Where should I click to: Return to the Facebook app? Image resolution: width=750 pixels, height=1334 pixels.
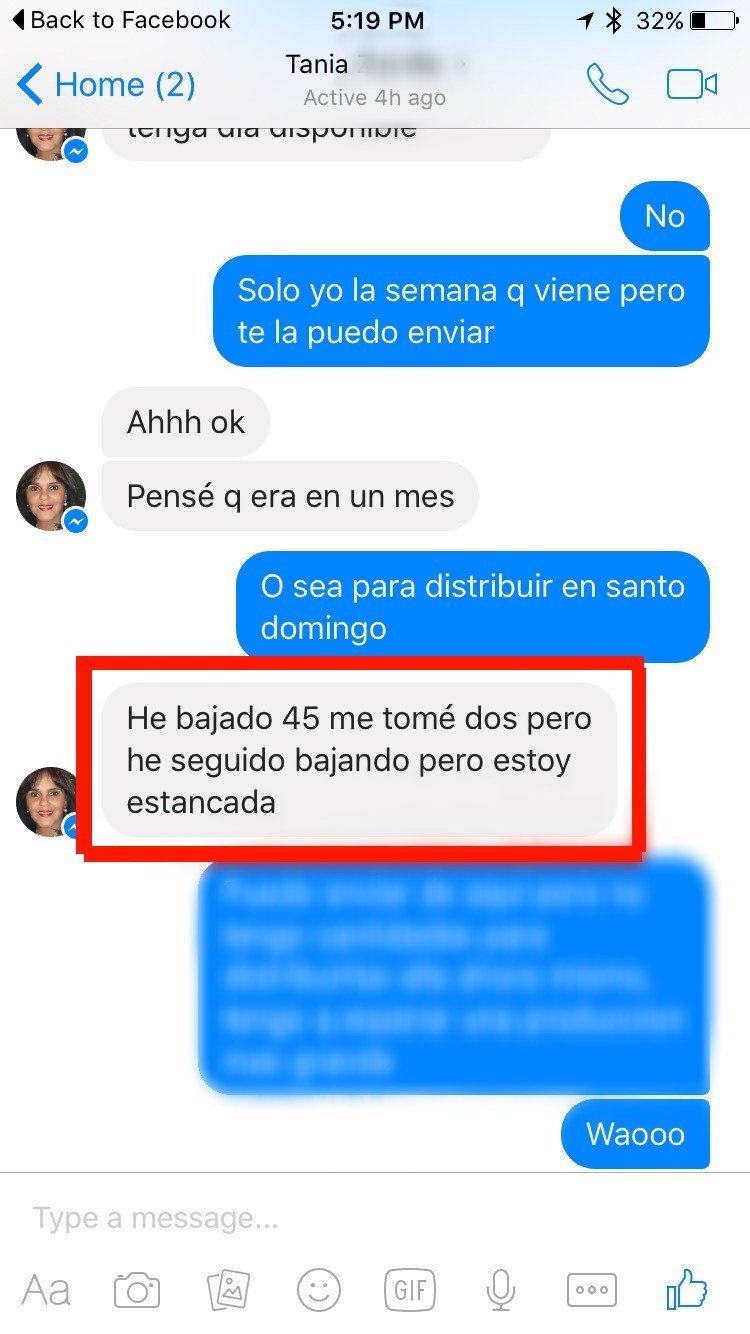120,19
